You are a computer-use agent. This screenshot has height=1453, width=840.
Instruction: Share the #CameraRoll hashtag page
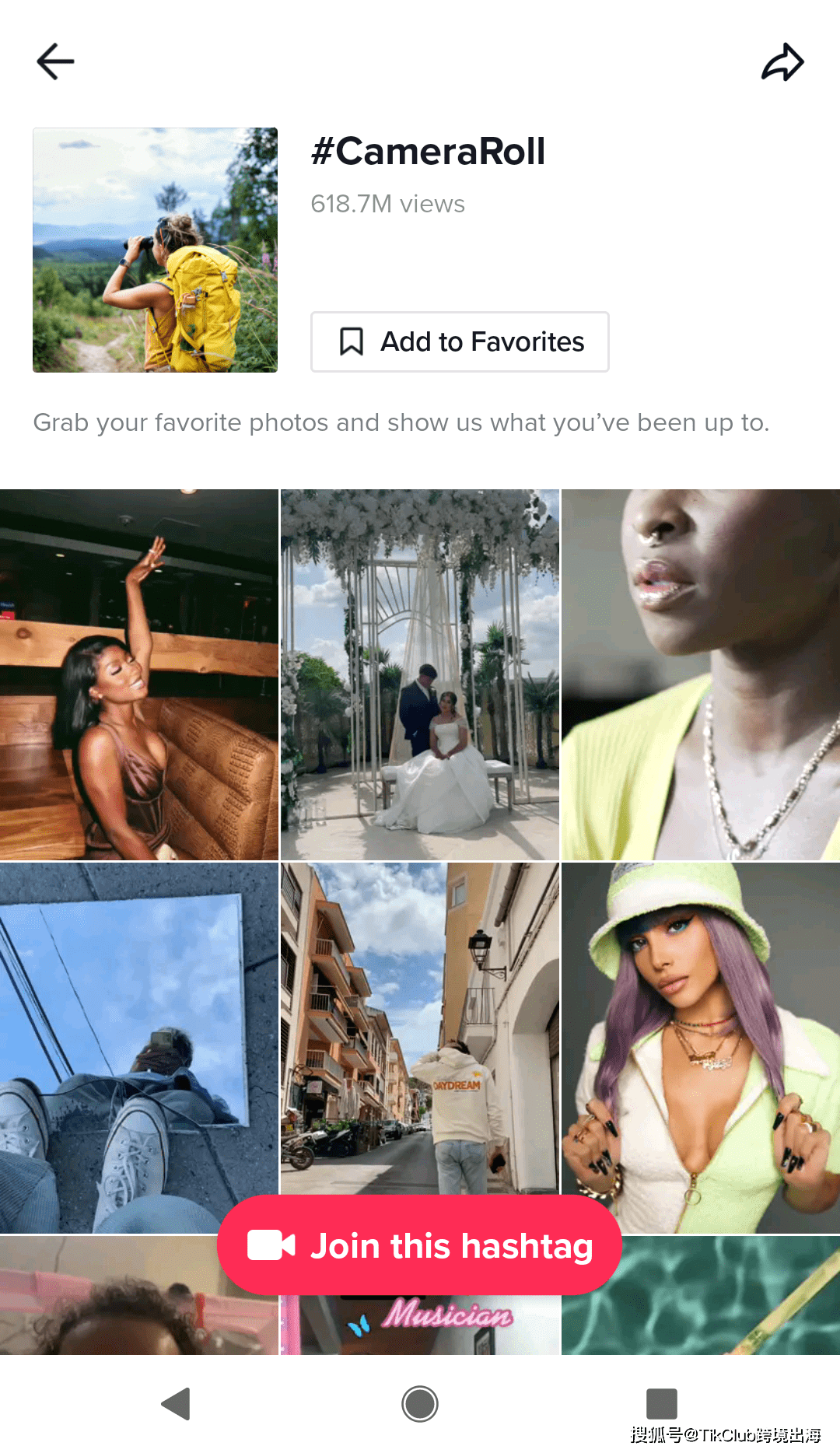pyautogui.click(x=782, y=62)
